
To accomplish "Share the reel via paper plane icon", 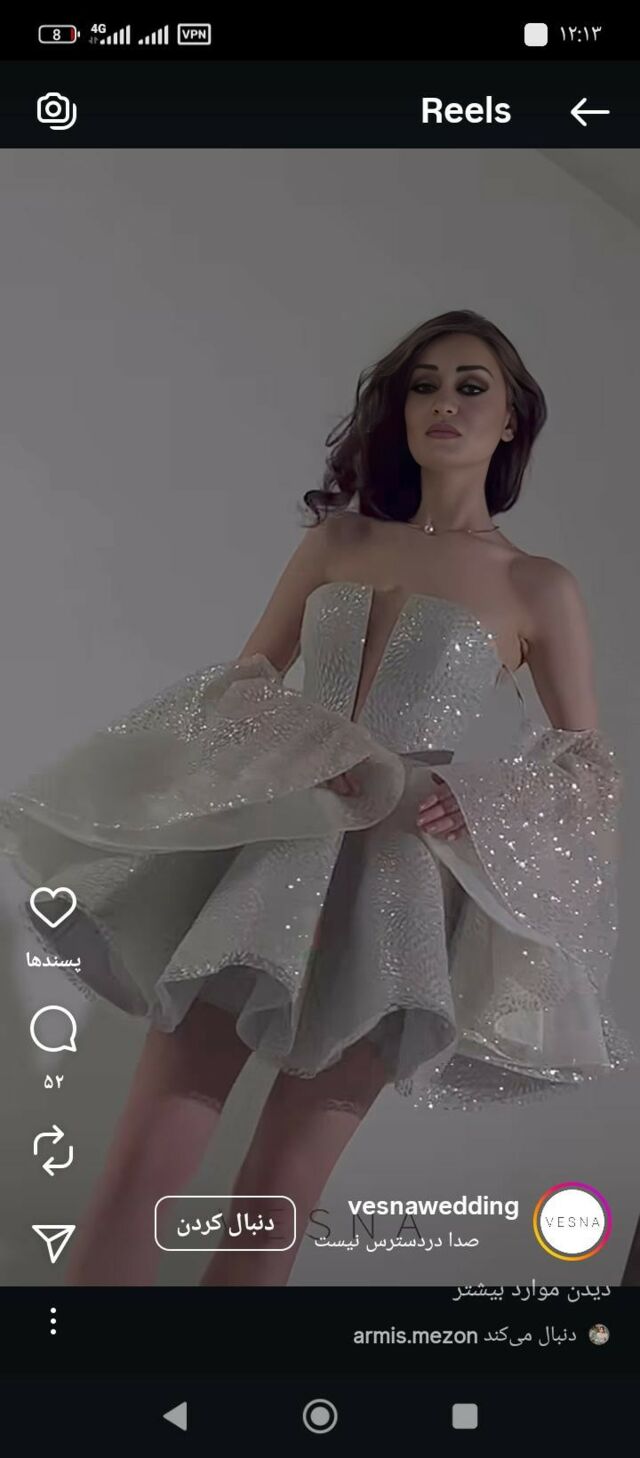I will click(x=53, y=1243).
